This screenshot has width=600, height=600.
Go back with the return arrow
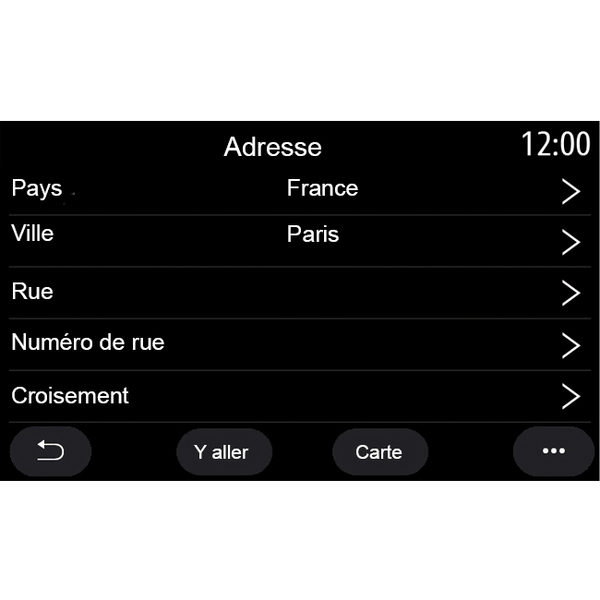50,452
